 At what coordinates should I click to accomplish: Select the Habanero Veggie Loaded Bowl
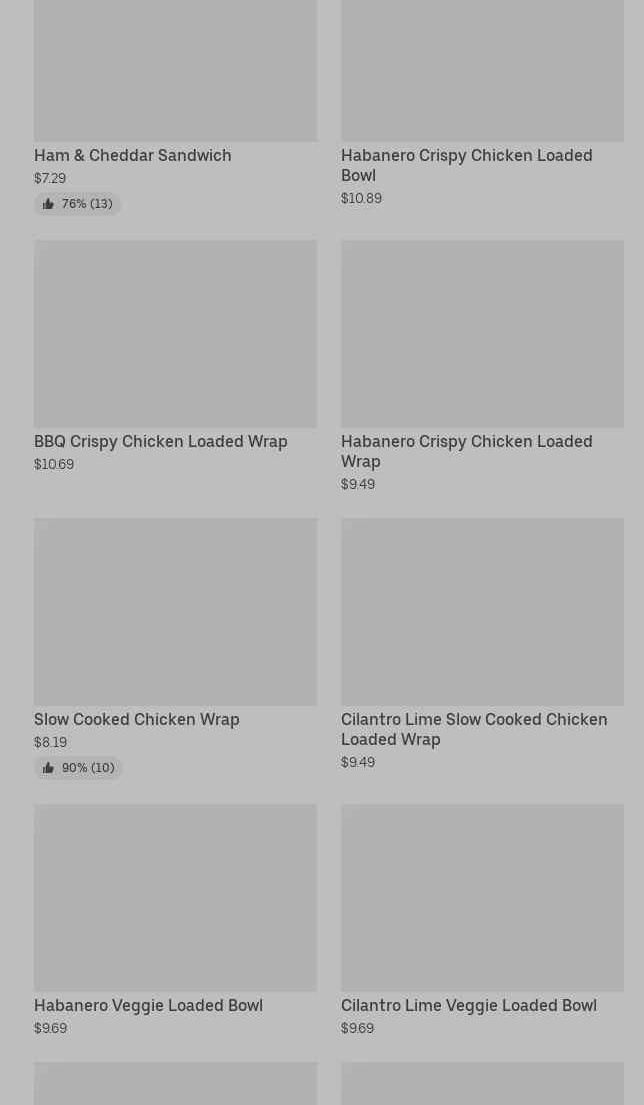coord(175,920)
